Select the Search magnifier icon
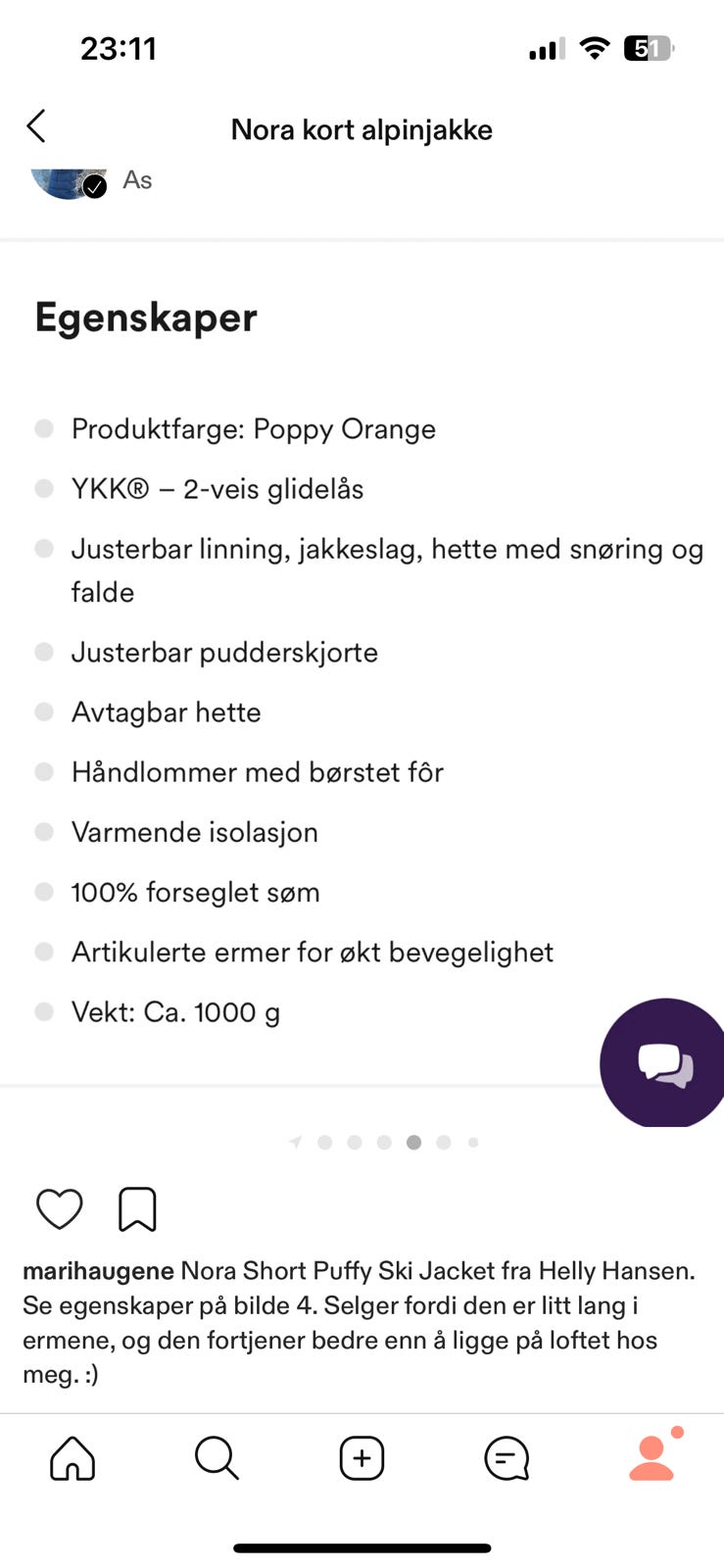 click(x=217, y=1458)
